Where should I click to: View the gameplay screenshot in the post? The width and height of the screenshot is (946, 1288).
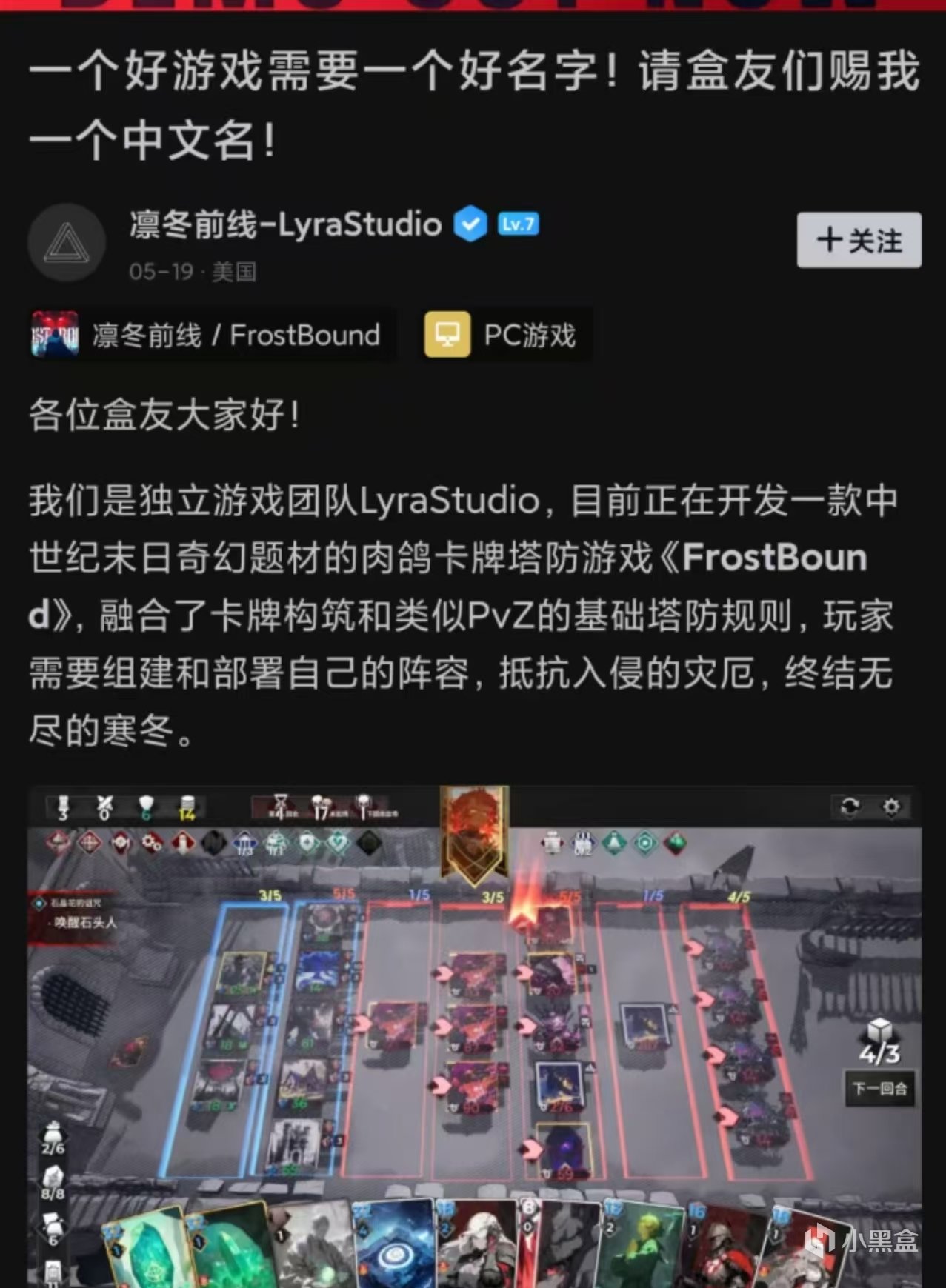click(474, 1037)
